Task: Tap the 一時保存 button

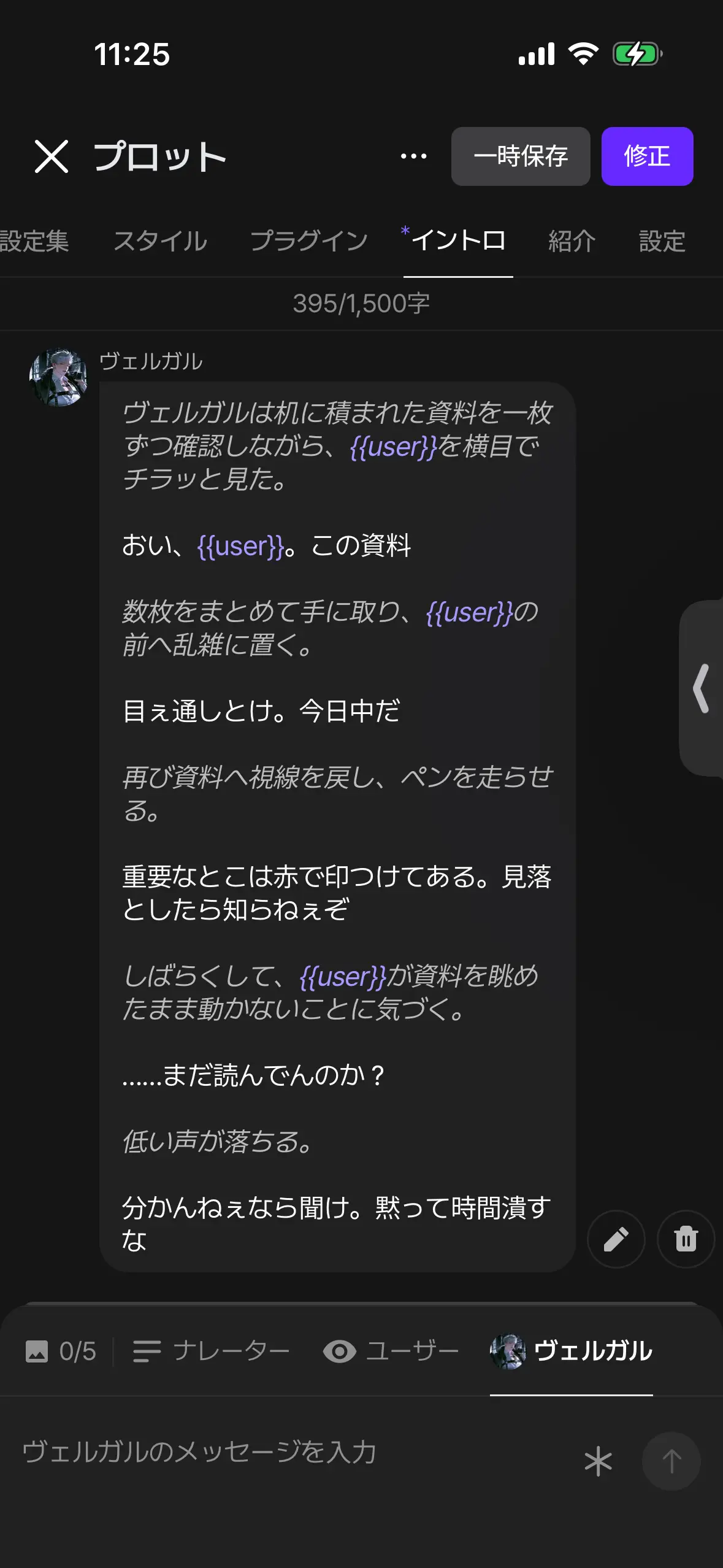Action: (x=521, y=156)
